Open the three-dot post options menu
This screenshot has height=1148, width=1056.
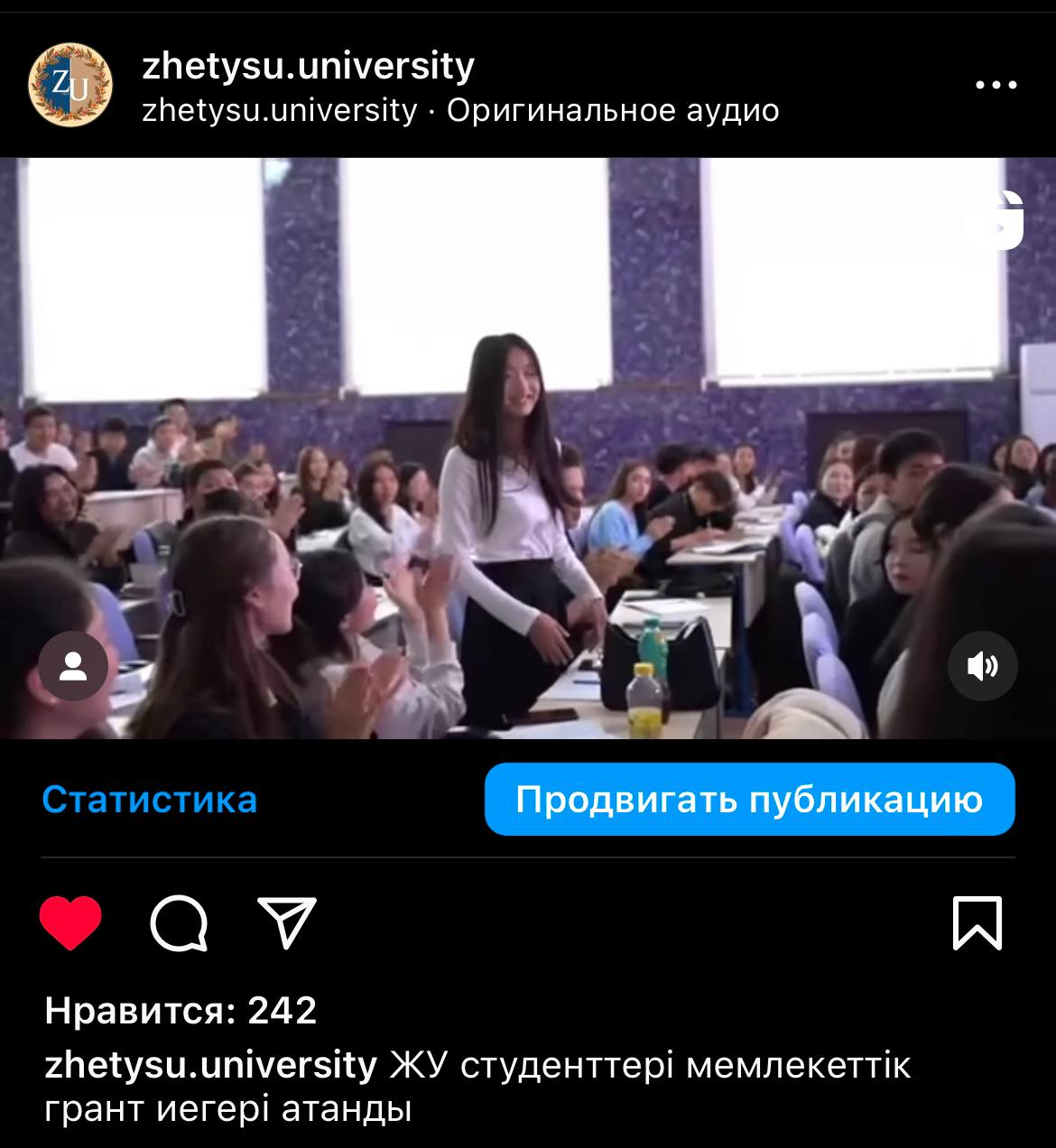tap(996, 86)
